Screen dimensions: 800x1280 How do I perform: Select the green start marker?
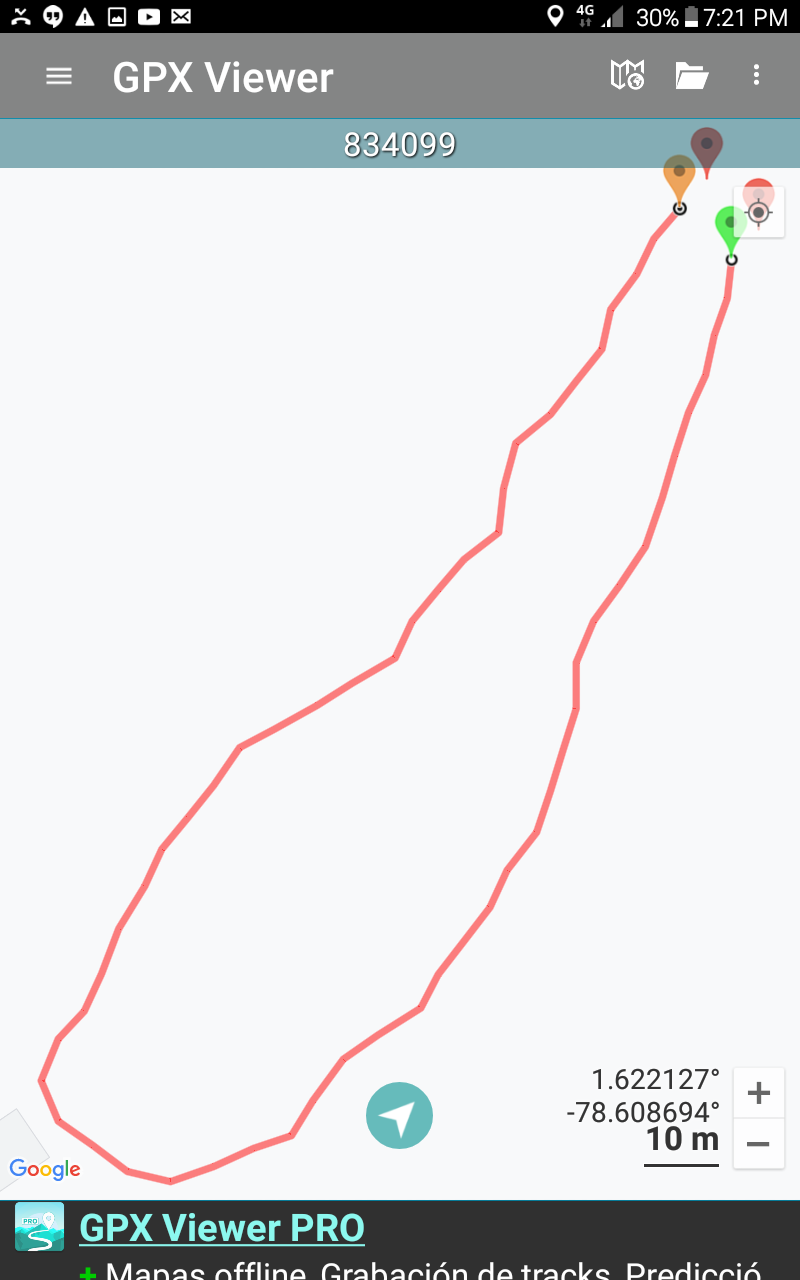(729, 227)
